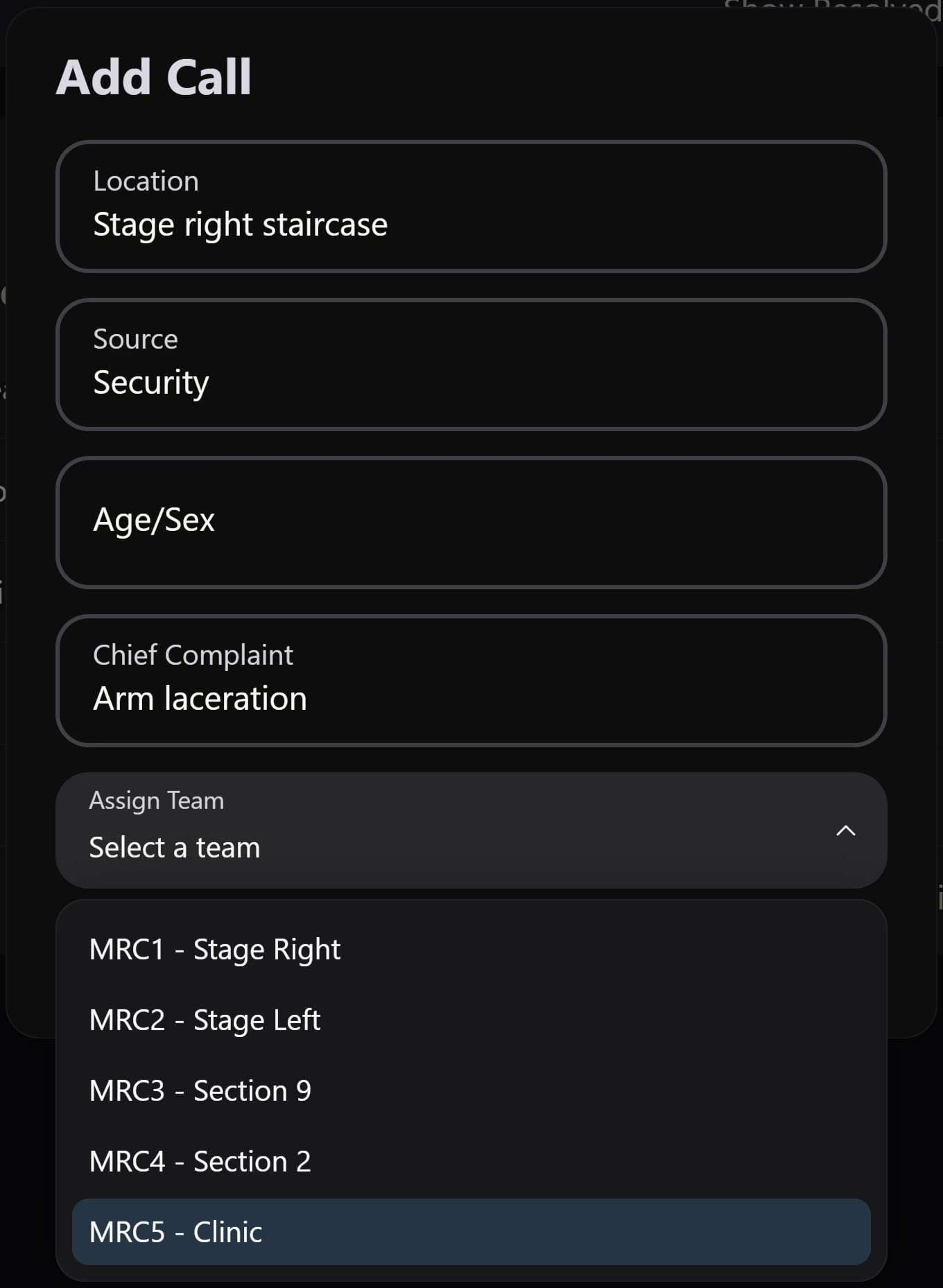Click the Source label text
The height and width of the screenshot is (1288, 943).
click(135, 338)
